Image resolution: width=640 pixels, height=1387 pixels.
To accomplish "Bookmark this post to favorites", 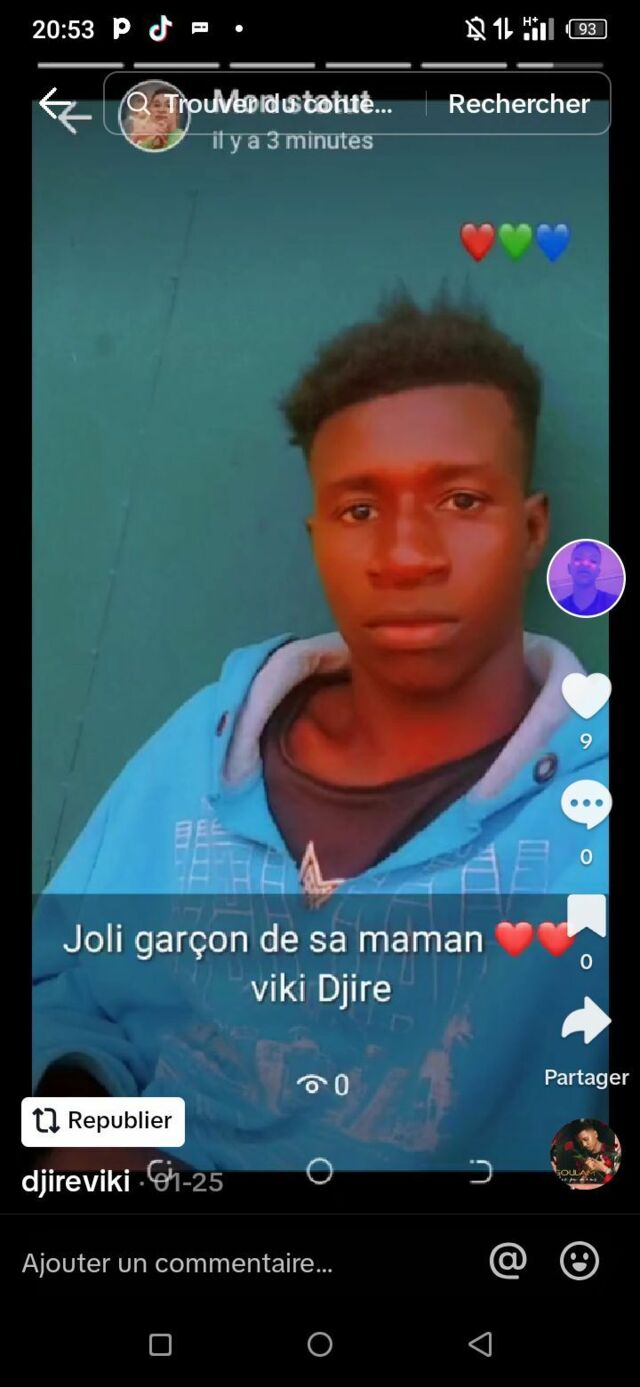I will (x=586, y=916).
